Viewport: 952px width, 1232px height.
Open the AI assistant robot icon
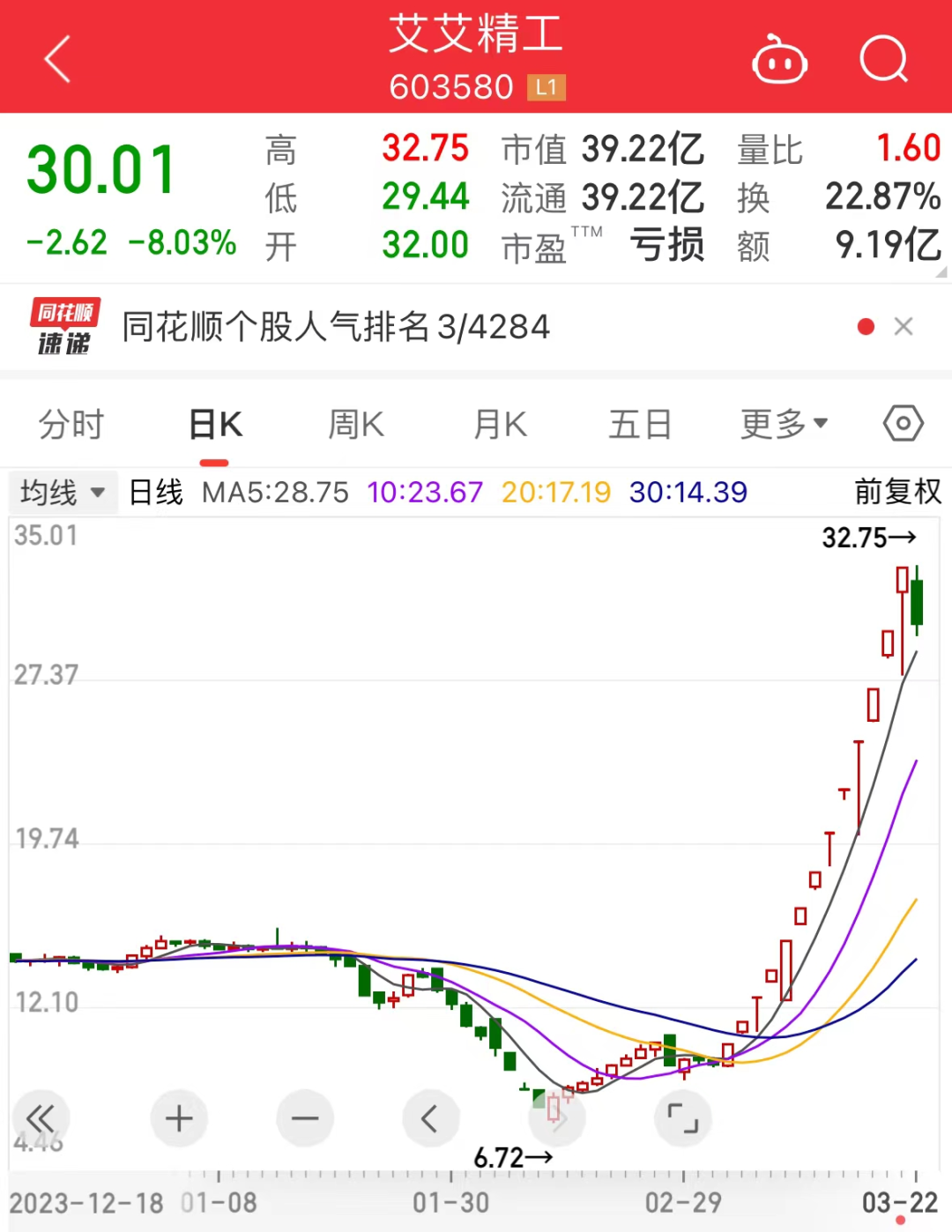779,60
